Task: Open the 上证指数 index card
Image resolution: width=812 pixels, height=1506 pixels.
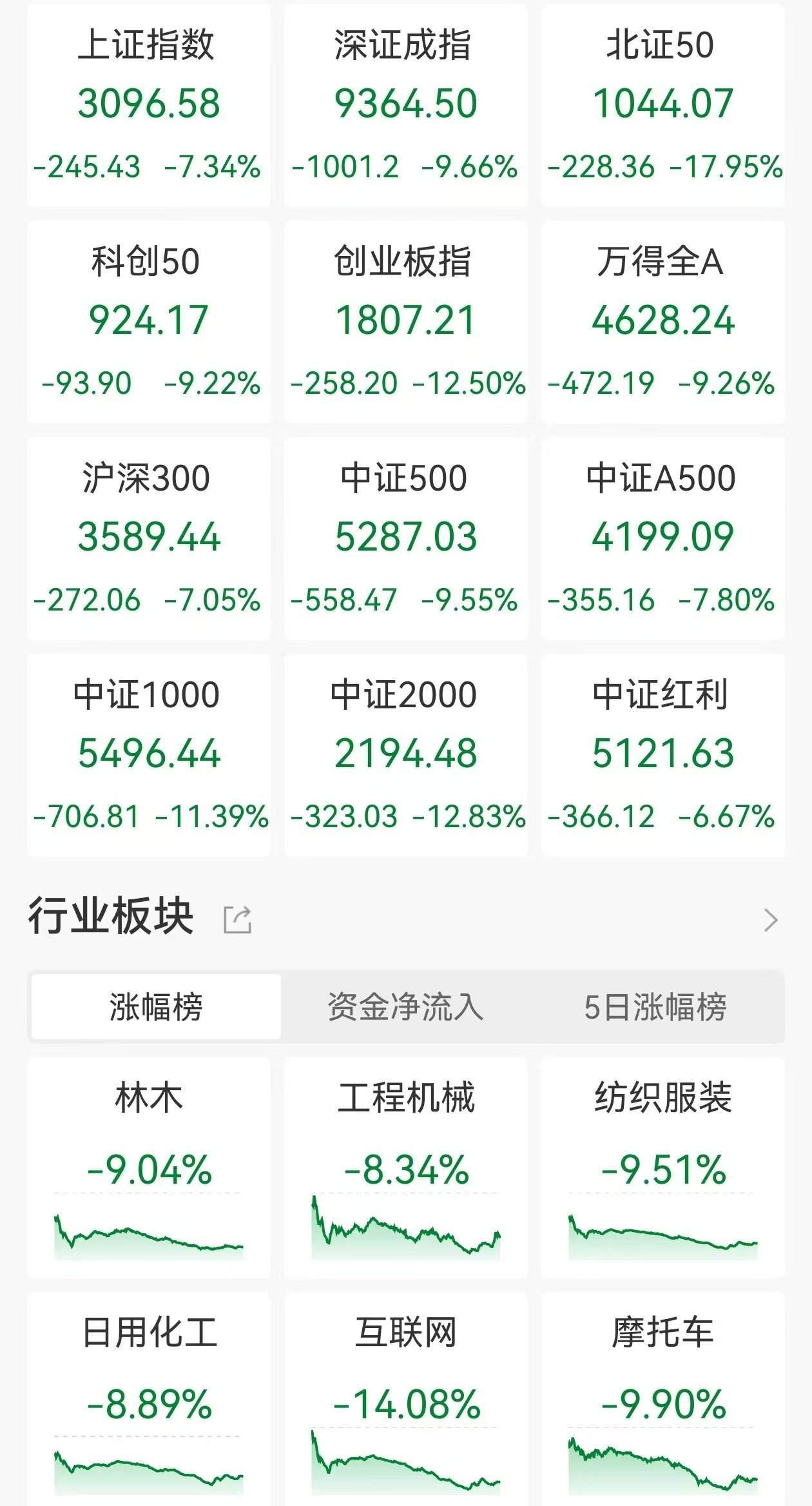Action: pyautogui.click(x=148, y=103)
